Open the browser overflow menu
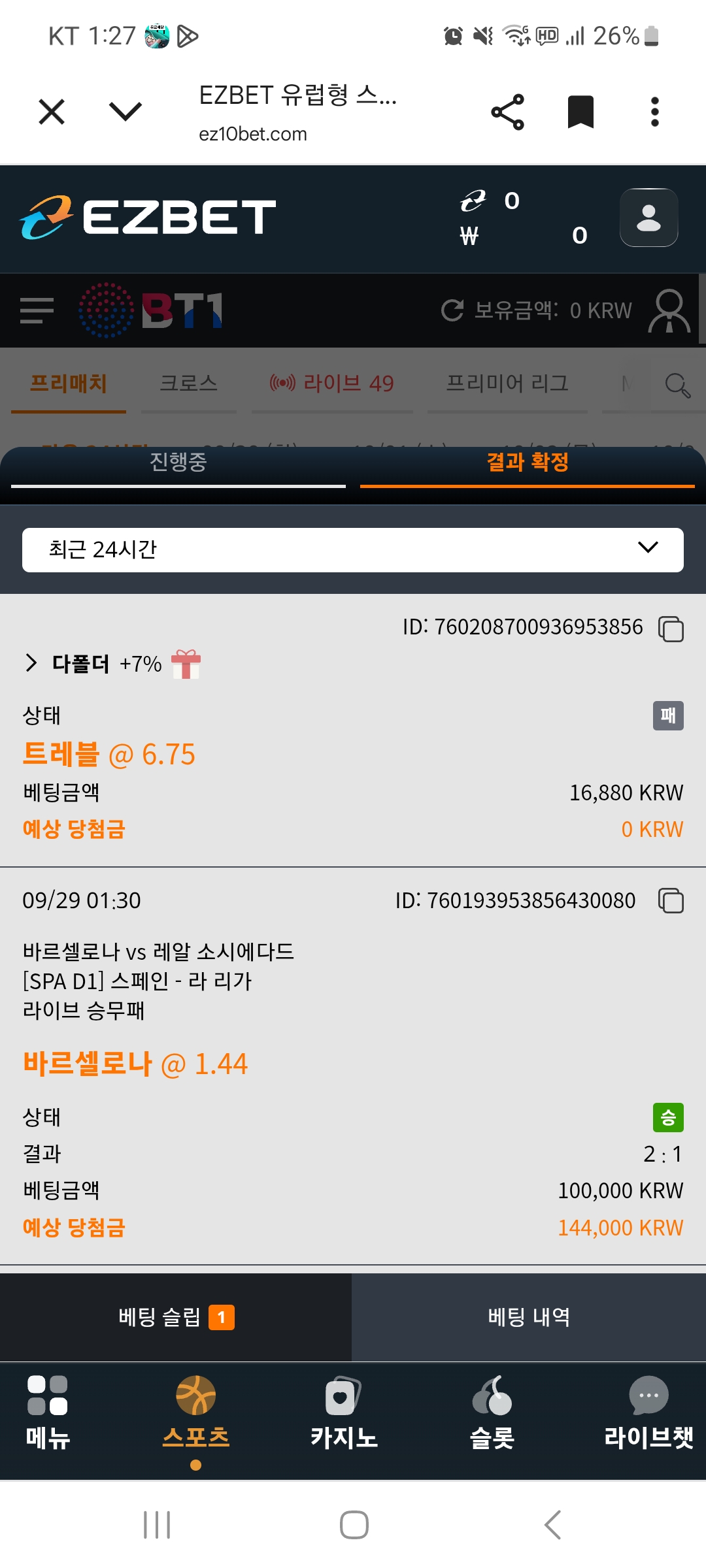The width and height of the screenshot is (706, 1568). (x=654, y=112)
